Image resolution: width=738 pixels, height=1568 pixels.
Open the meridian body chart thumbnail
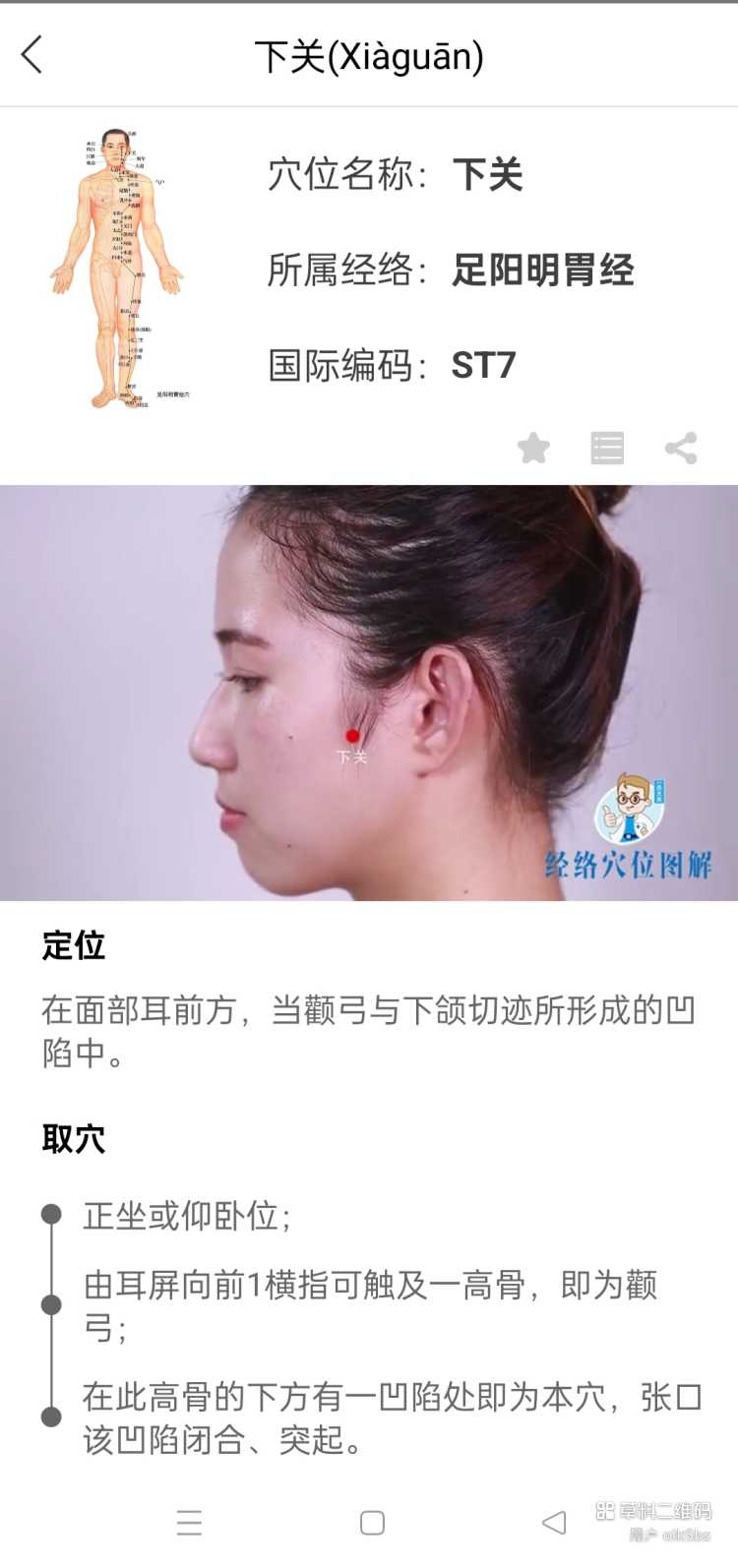pos(117,268)
